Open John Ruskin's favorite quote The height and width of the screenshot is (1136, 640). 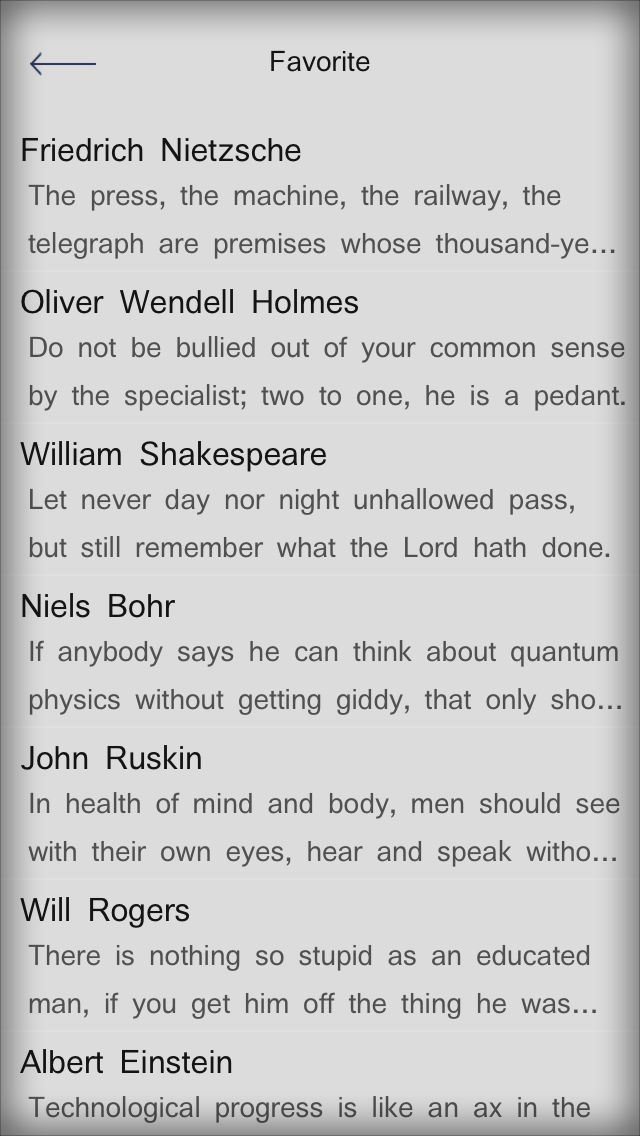pos(320,804)
